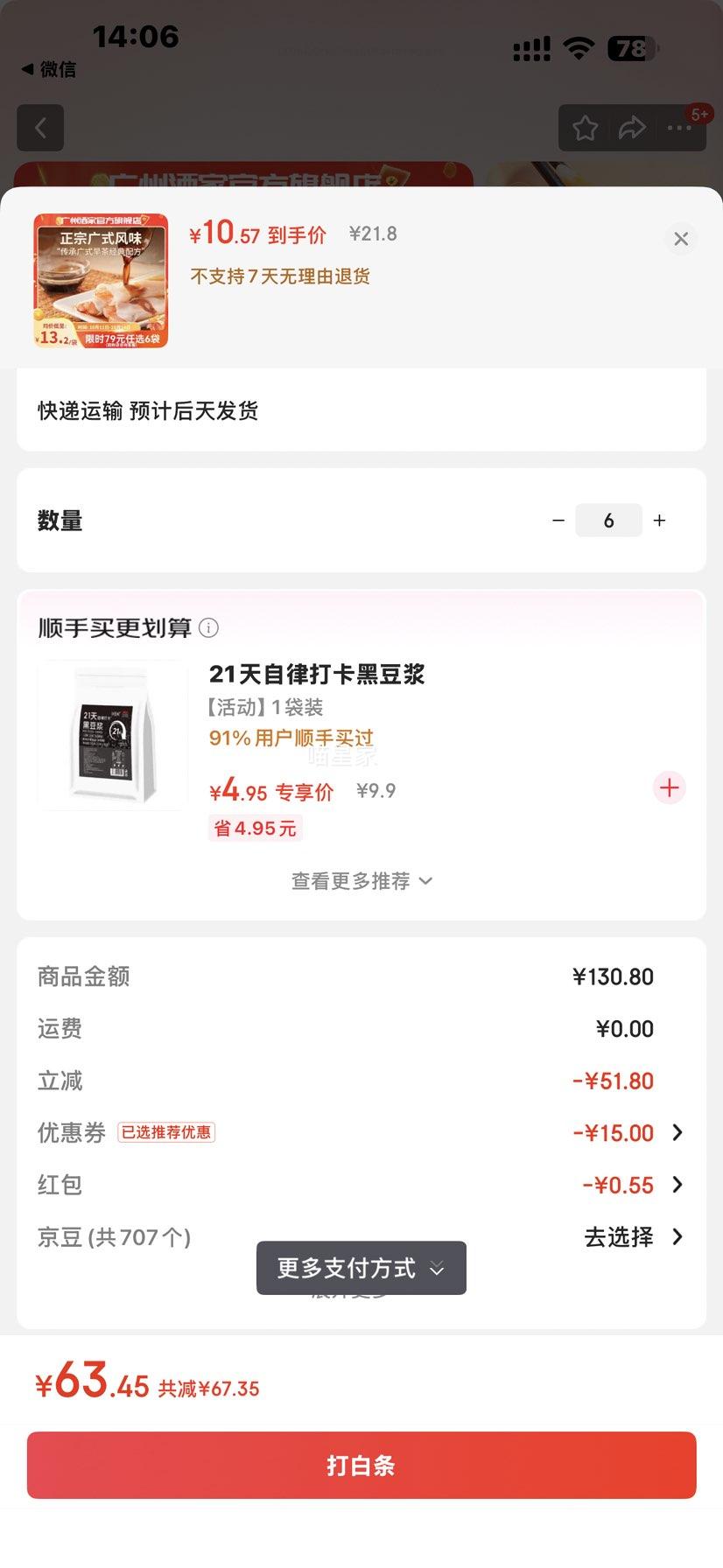Tap 去选择 to choose 京豆

tap(617, 1236)
